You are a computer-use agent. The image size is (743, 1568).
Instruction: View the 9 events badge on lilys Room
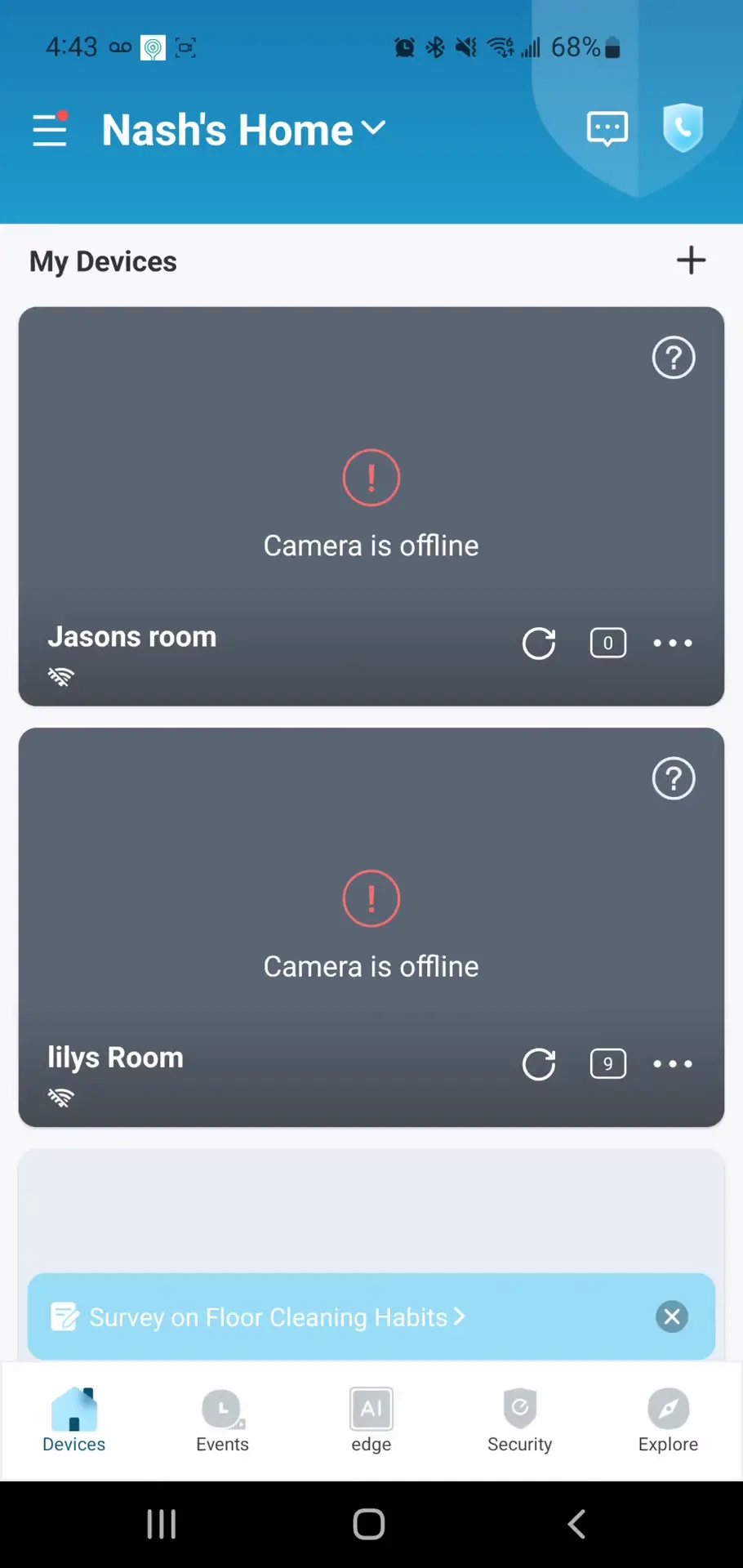(x=607, y=1063)
